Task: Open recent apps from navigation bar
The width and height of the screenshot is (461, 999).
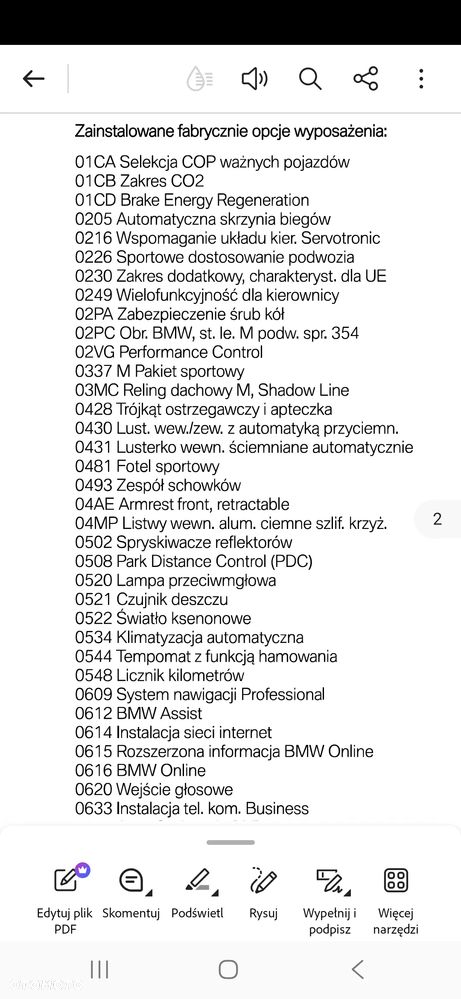Action: click(x=99, y=970)
